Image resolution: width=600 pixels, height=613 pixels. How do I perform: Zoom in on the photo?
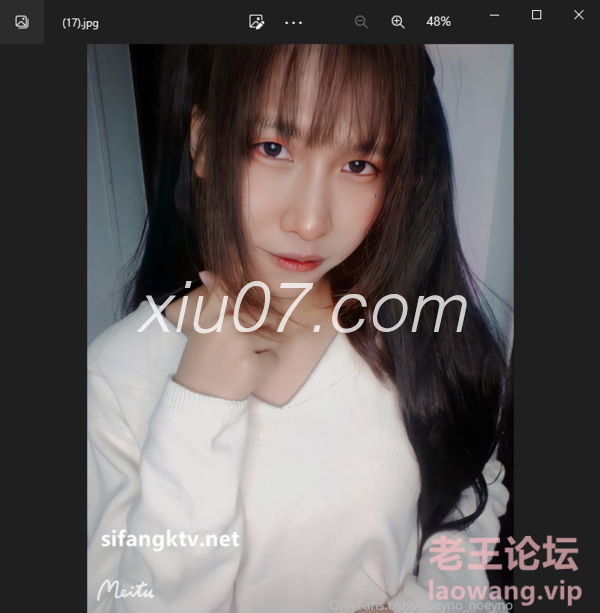398,22
